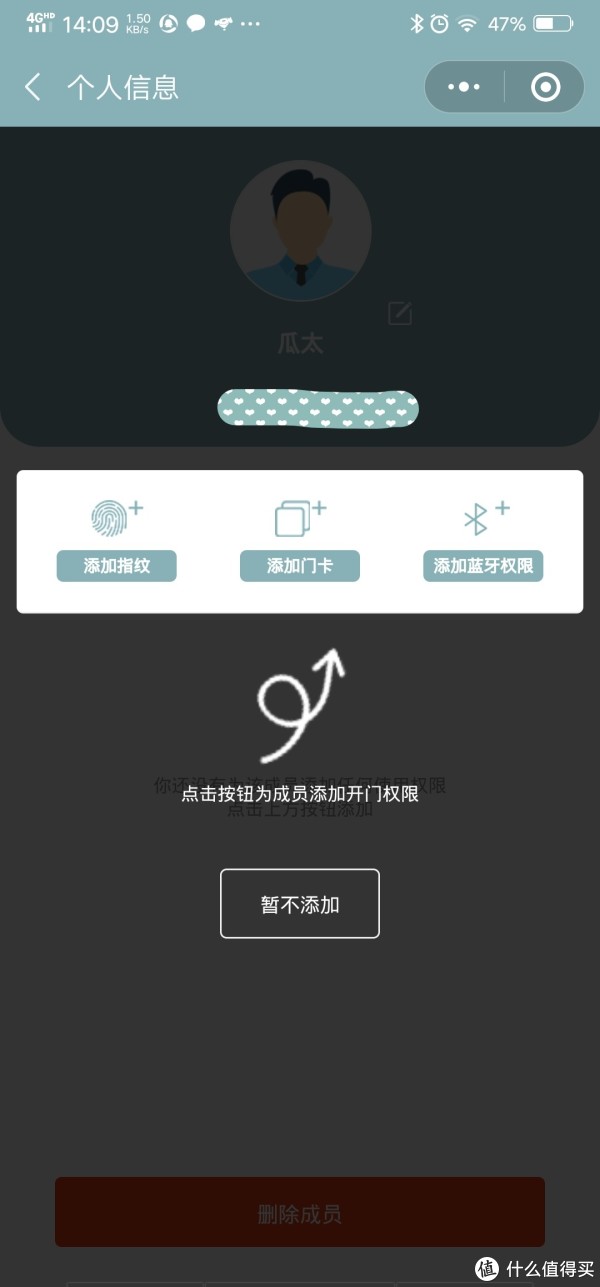Tap 添加指纹 to add fingerprint

point(116,565)
